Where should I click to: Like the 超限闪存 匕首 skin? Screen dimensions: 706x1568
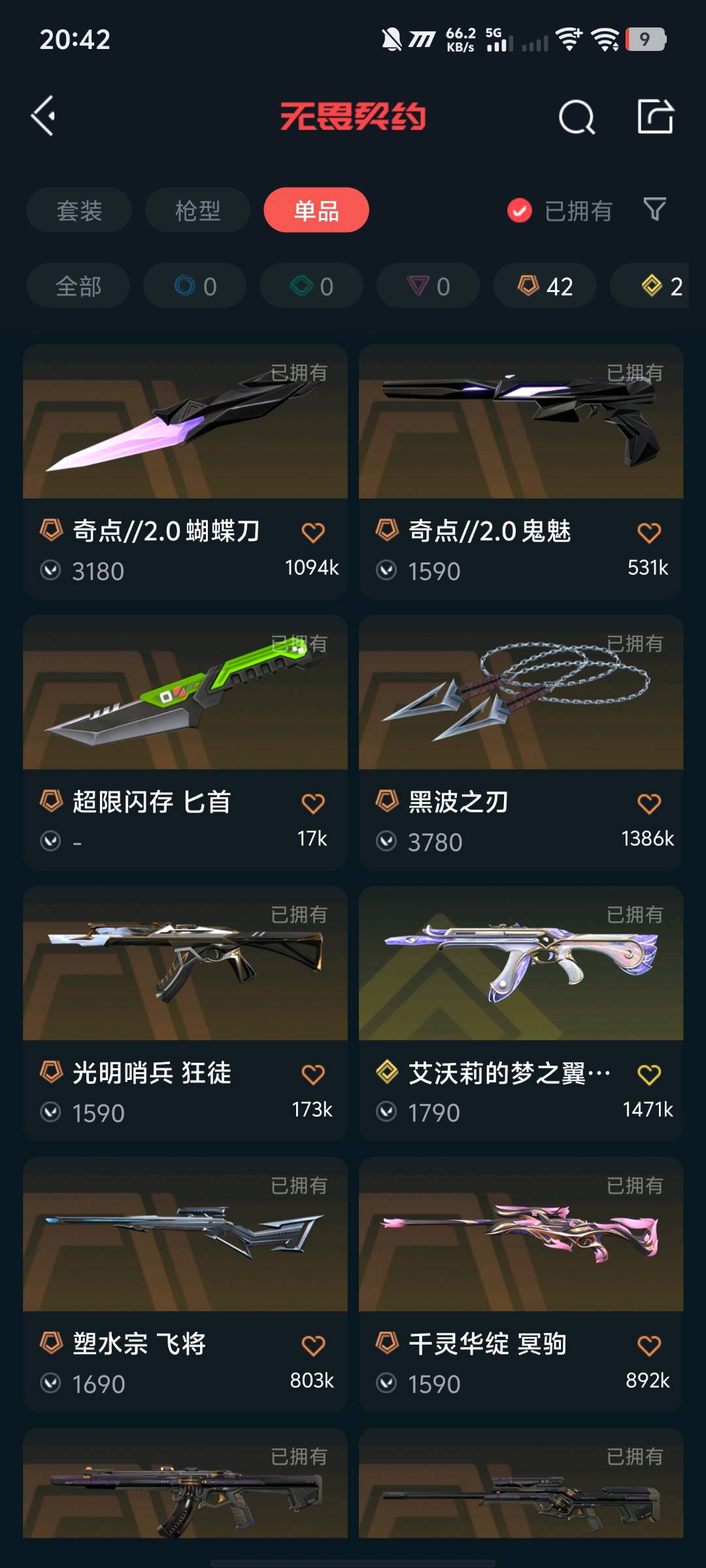click(313, 804)
